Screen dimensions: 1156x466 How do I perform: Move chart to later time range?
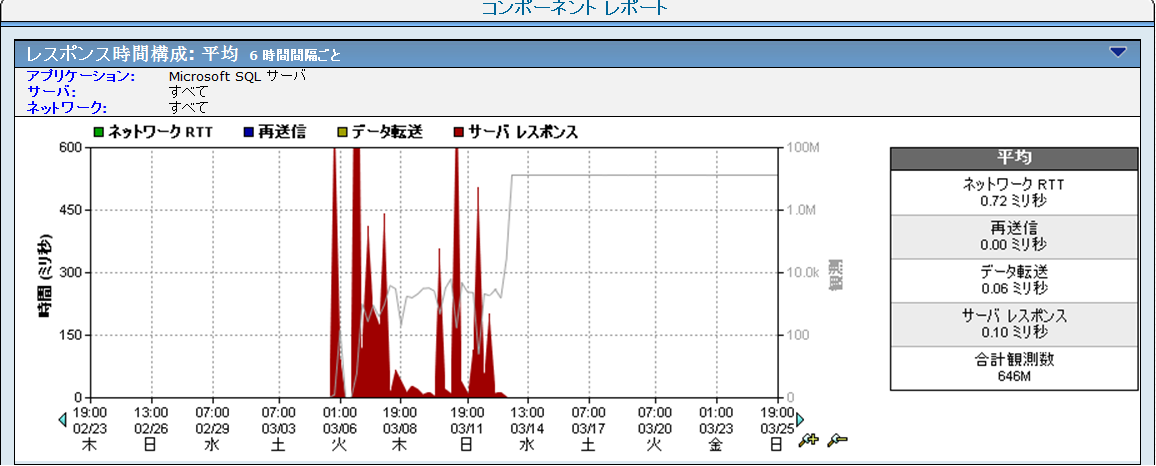click(799, 420)
